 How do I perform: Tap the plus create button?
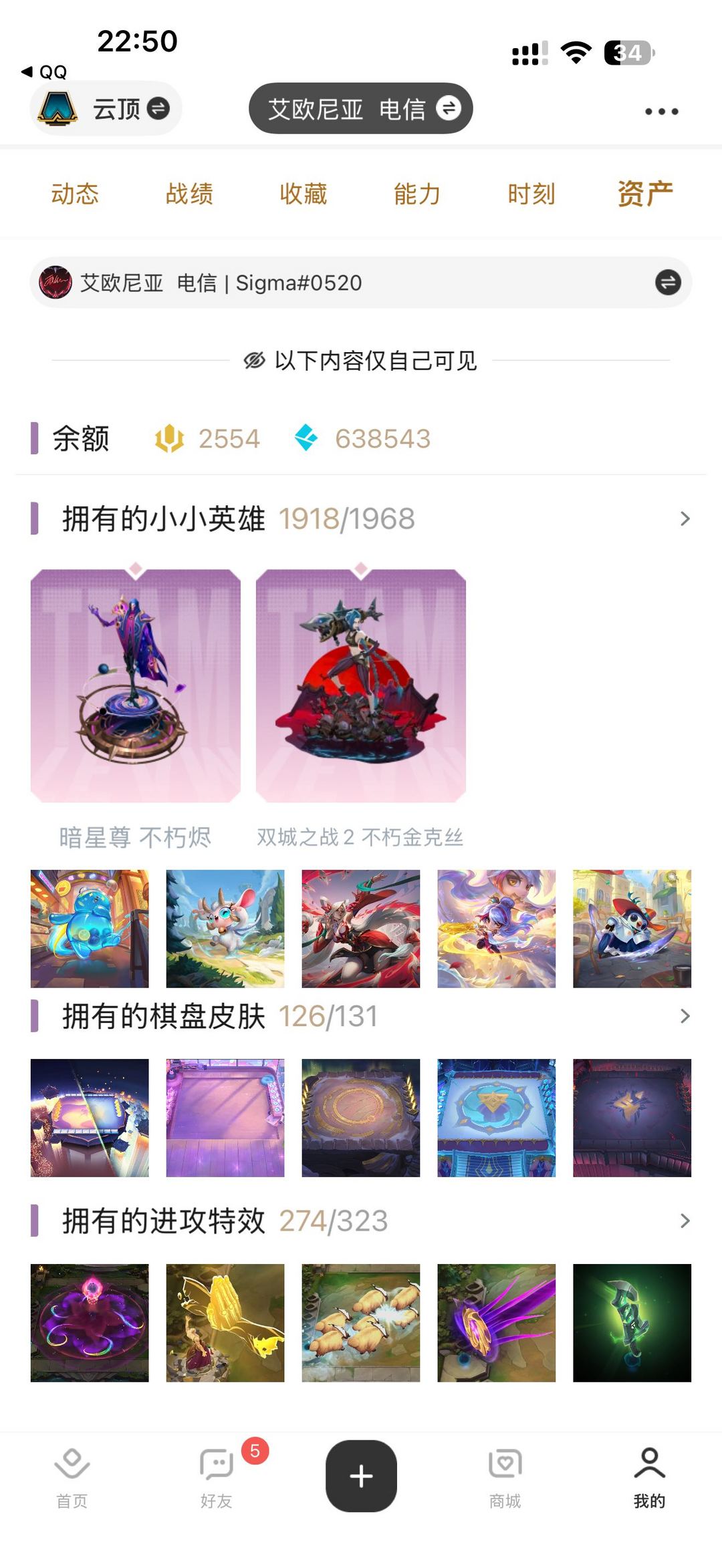pyautogui.click(x=361, y=1475)
